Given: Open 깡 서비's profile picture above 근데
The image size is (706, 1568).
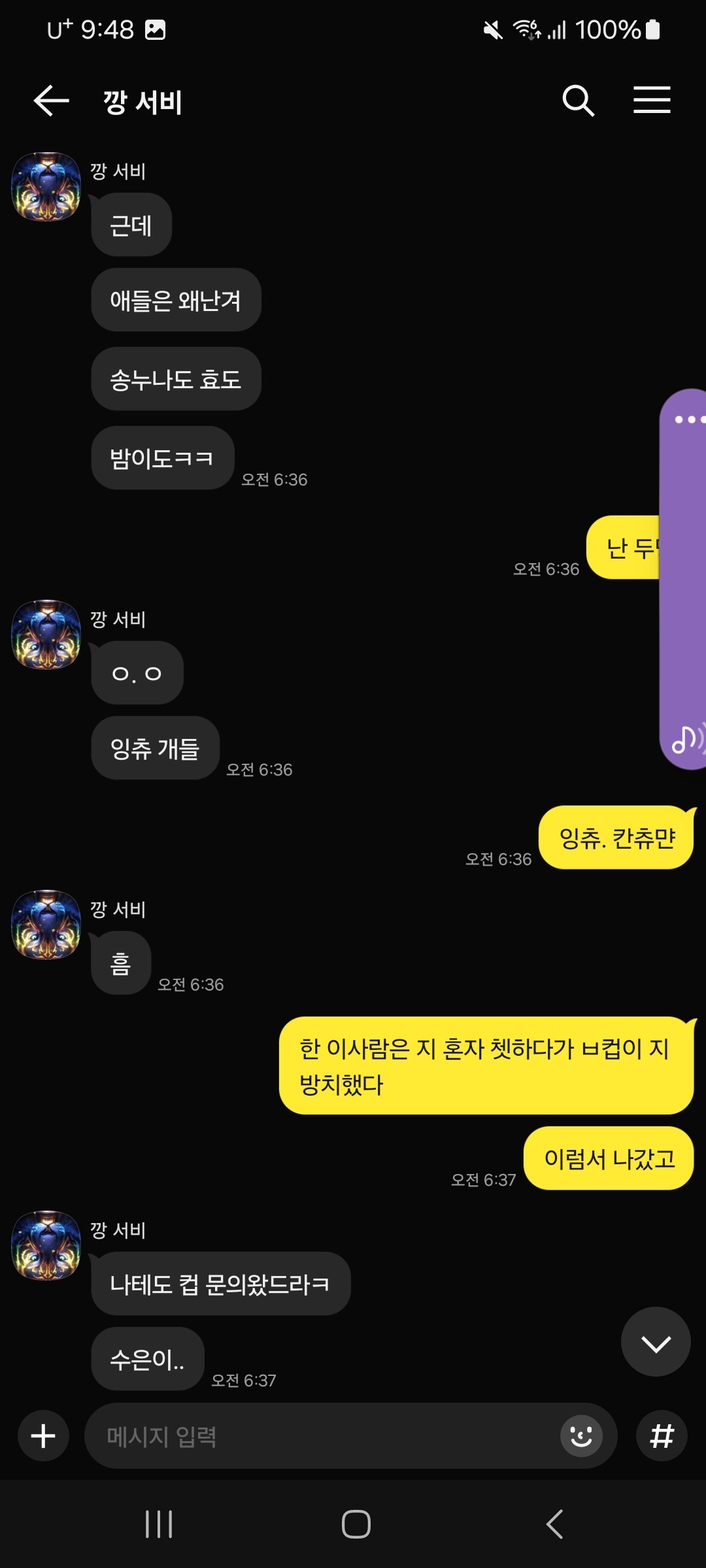Looking at the screenshot, I should pos(46,187).
